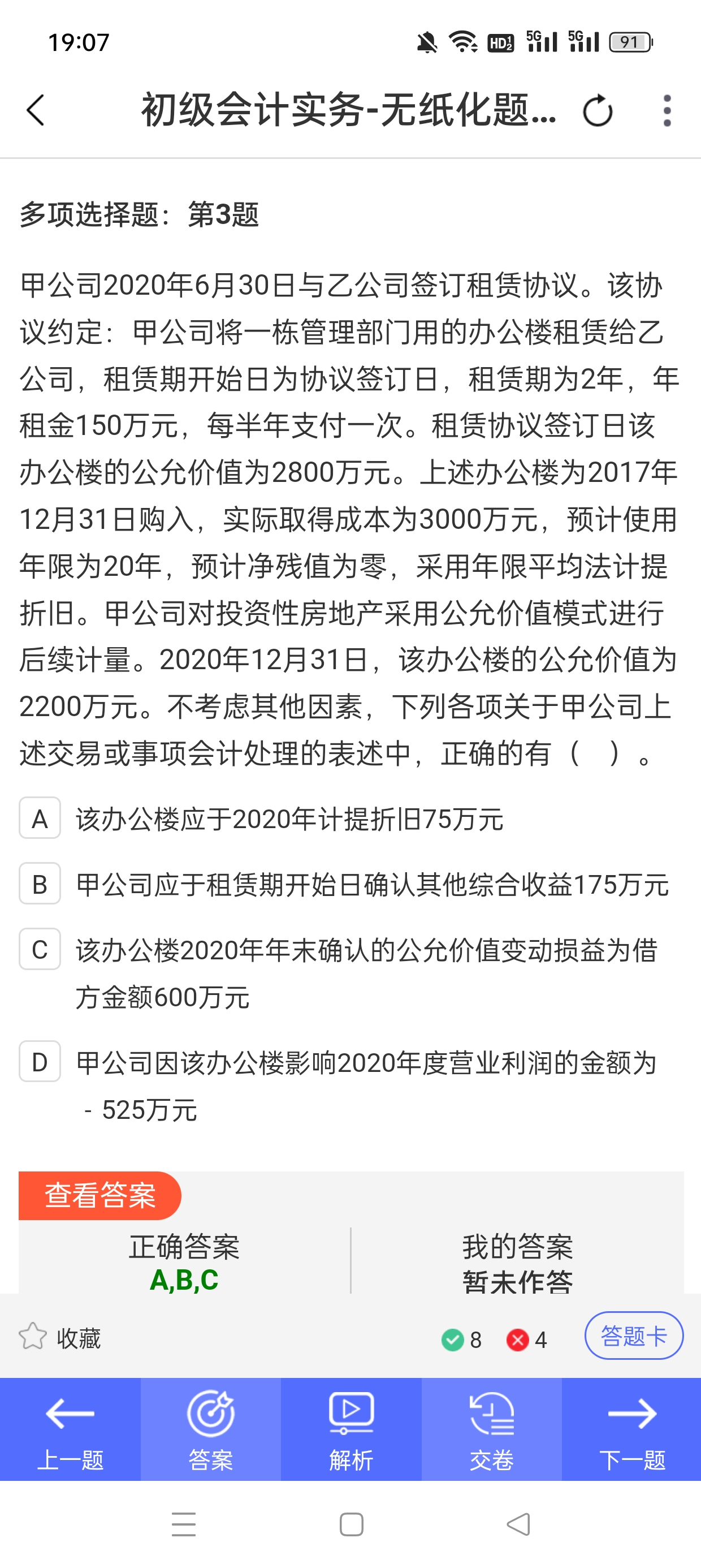The width and height of the screenshot is (701, 1568).
Task: Open the three-dot overflow menu
Action: (x=667, y=110)
